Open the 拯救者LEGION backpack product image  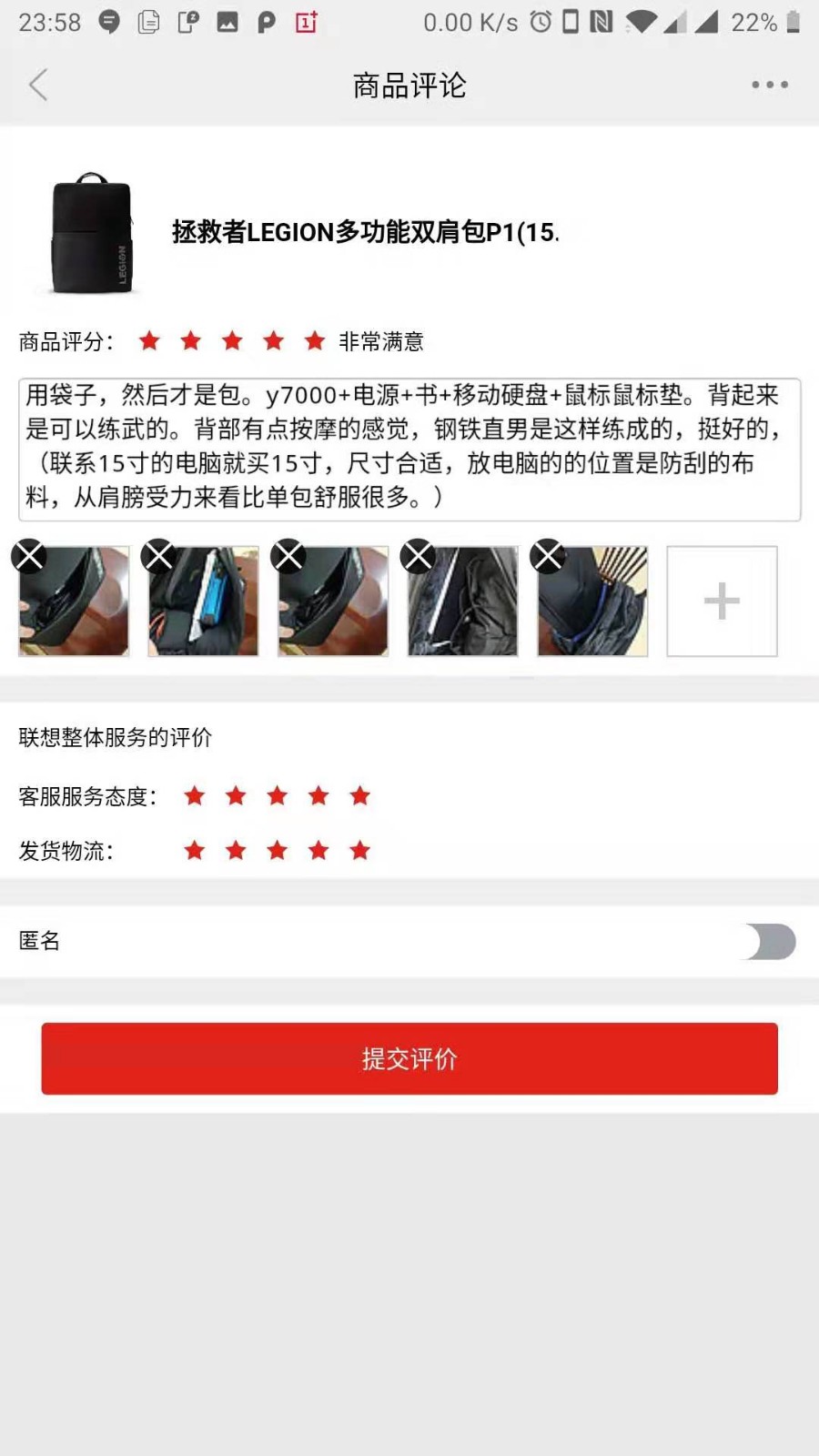[x=92, y=233]
